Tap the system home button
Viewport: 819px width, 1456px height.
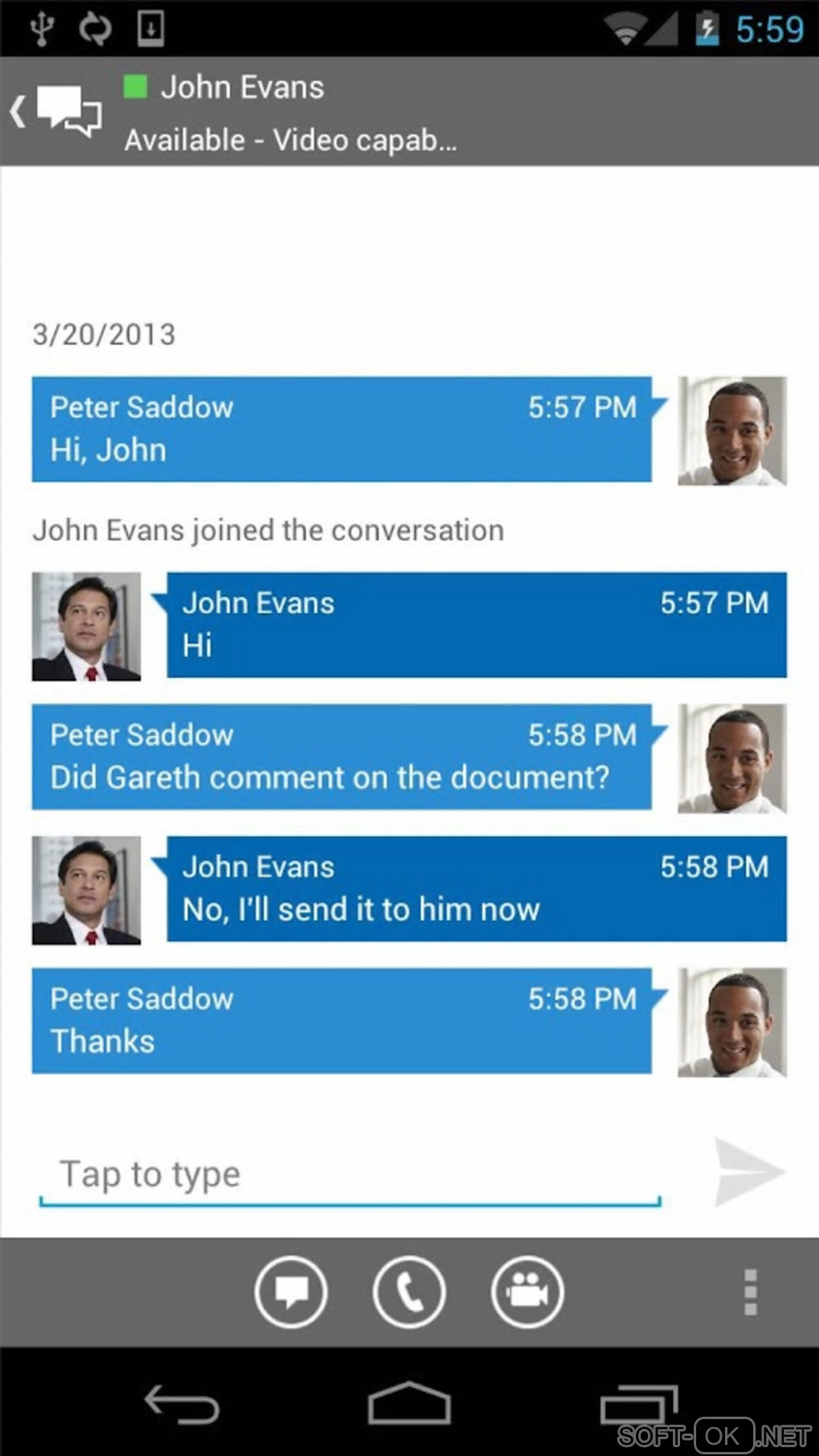[x=409, y=1403]
